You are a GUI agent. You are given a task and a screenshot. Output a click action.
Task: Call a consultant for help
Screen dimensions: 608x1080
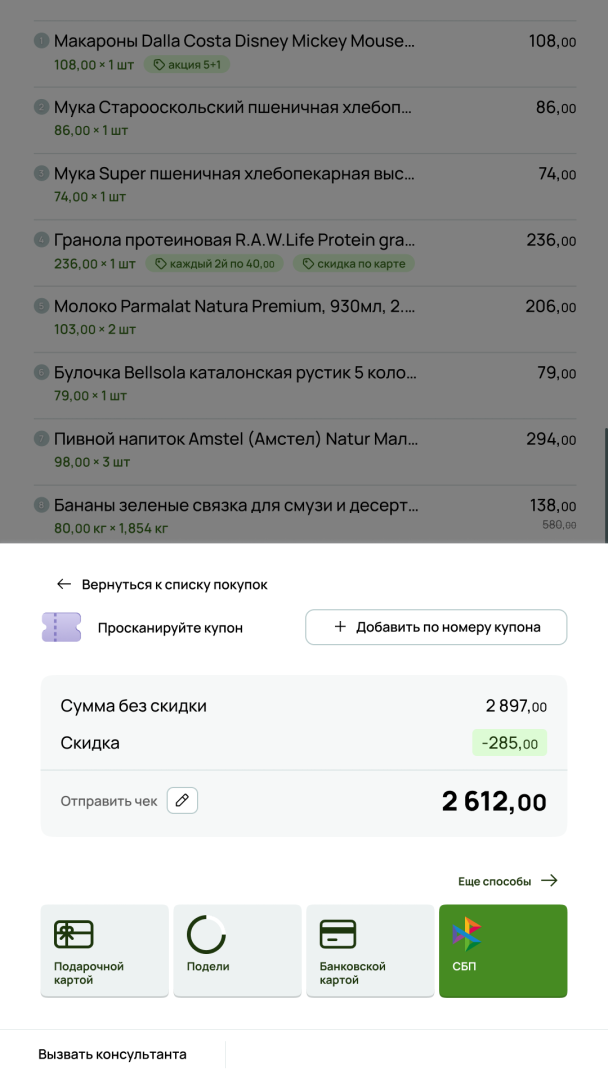click(112, 1055)
